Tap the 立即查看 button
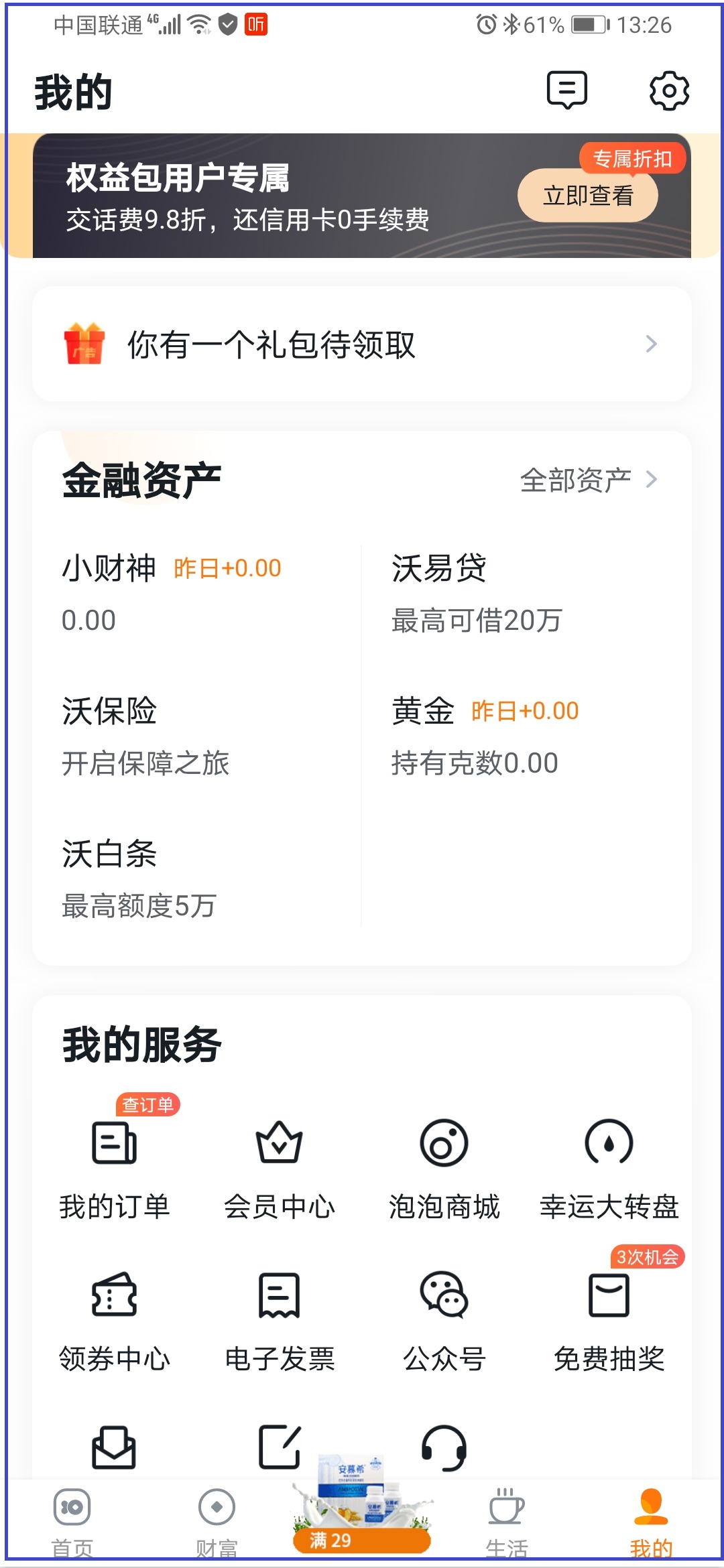The width and height of the screenshot is (724, 1568). click(587, 196)
